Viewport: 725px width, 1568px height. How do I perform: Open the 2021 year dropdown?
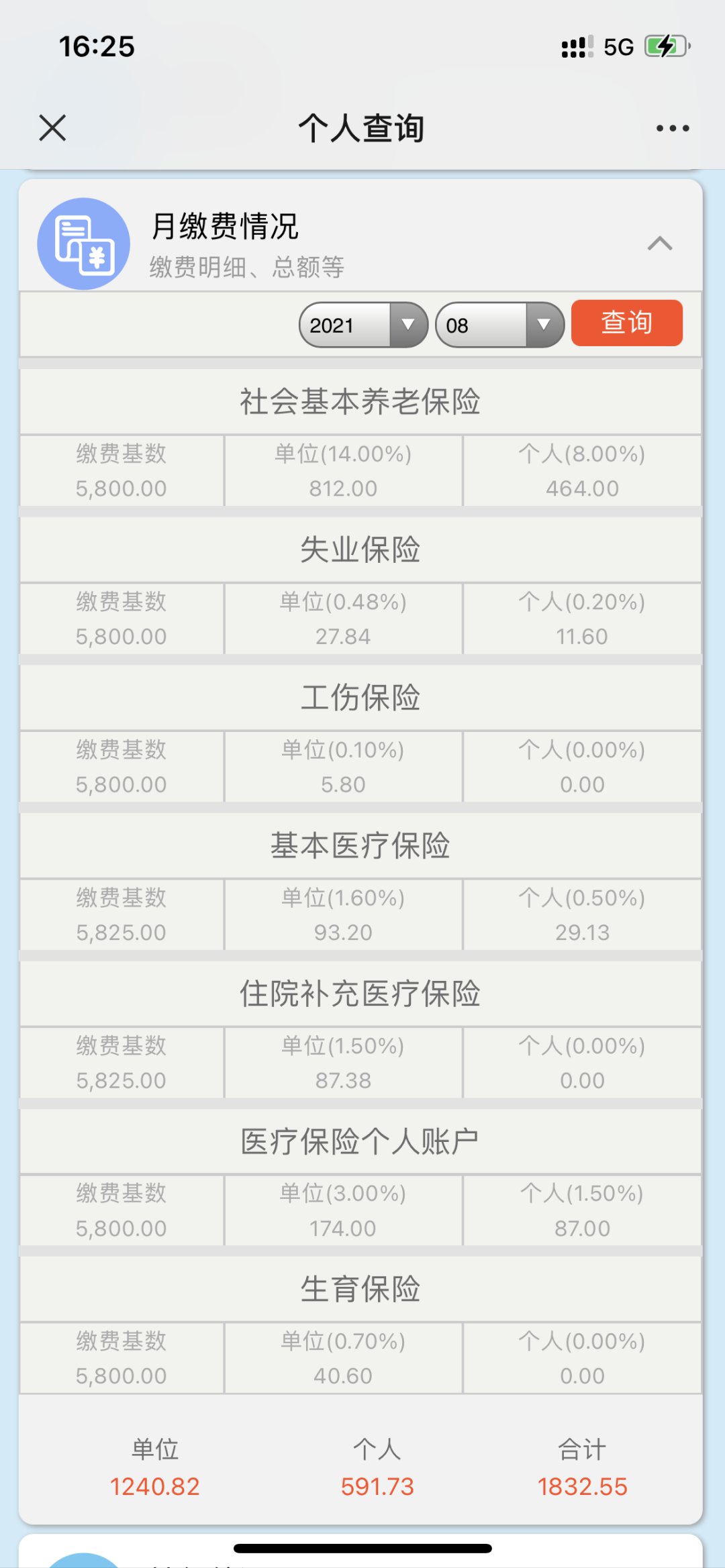(x=363, y=325)
